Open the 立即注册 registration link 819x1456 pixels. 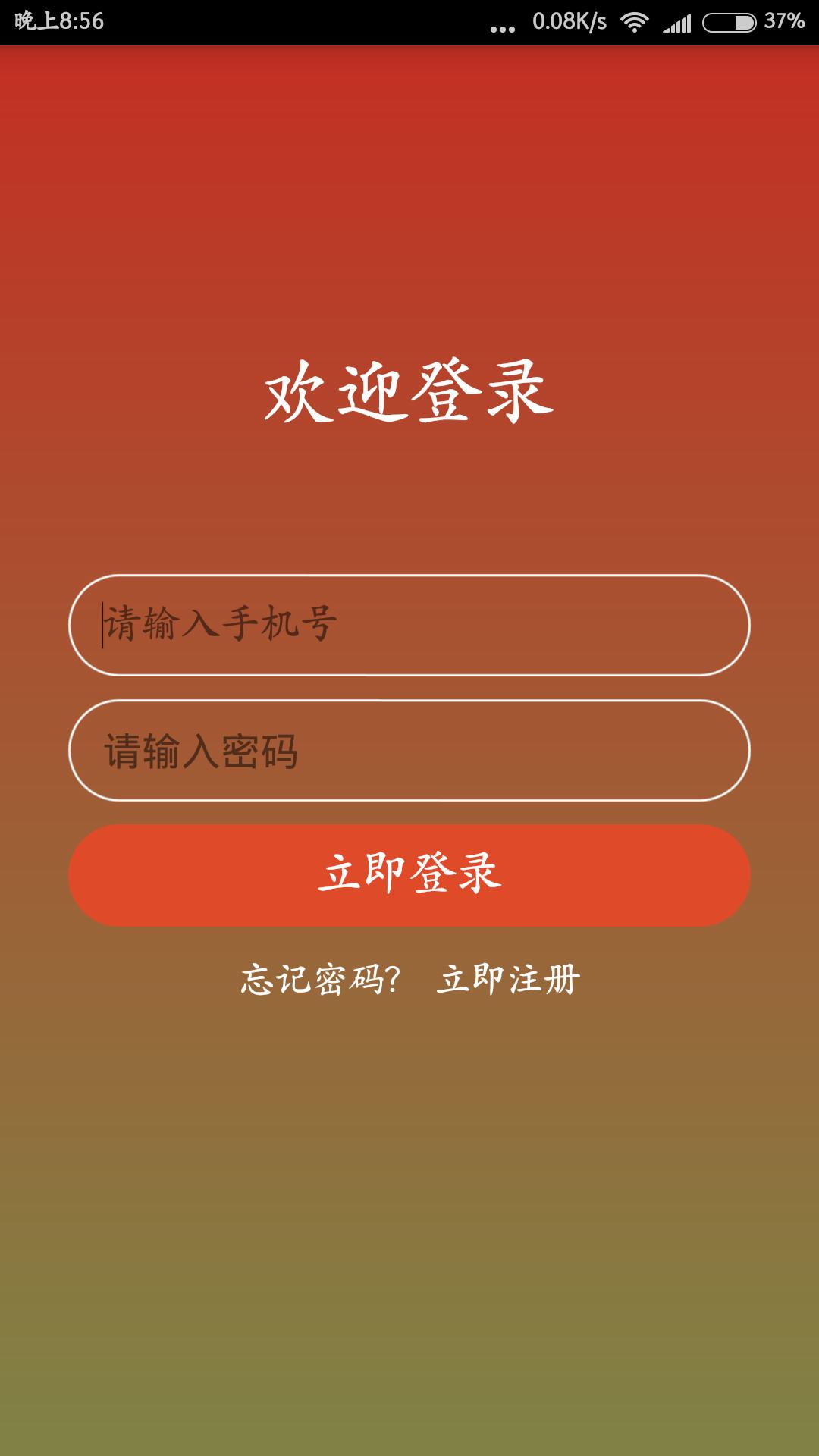(509, 980)
